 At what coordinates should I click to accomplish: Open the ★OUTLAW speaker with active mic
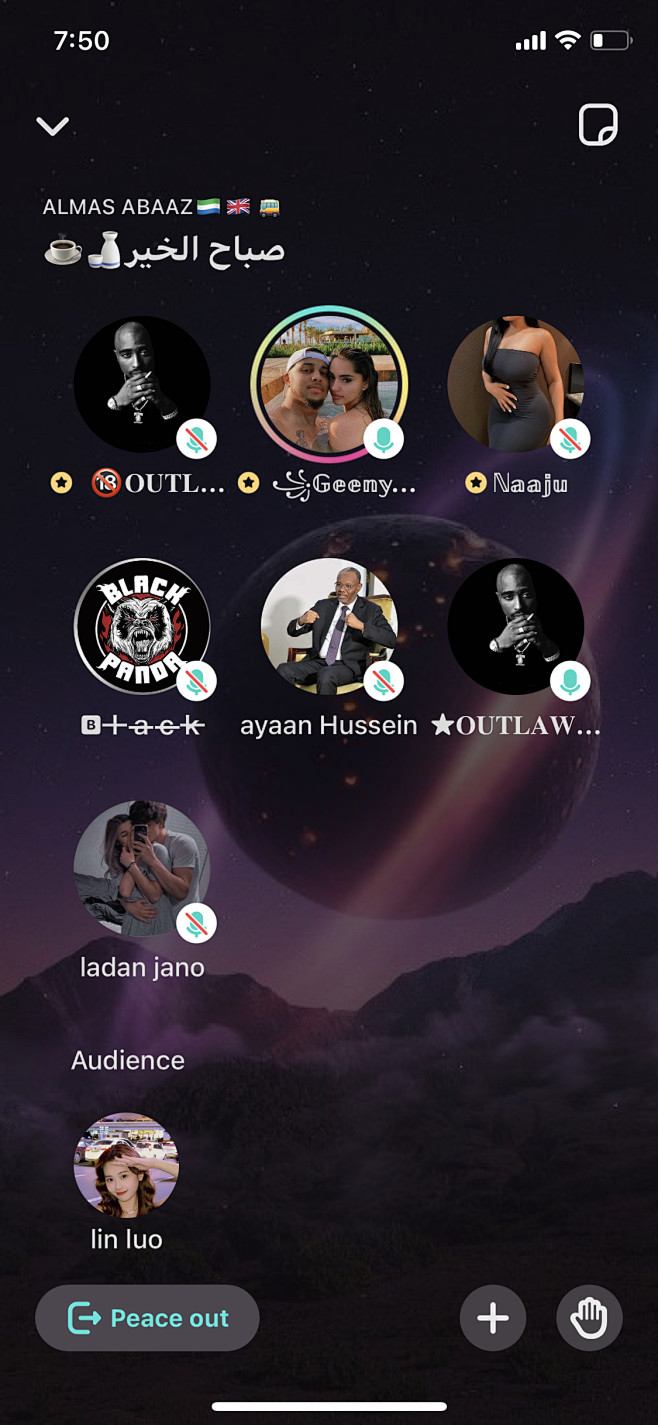point(516,626)
